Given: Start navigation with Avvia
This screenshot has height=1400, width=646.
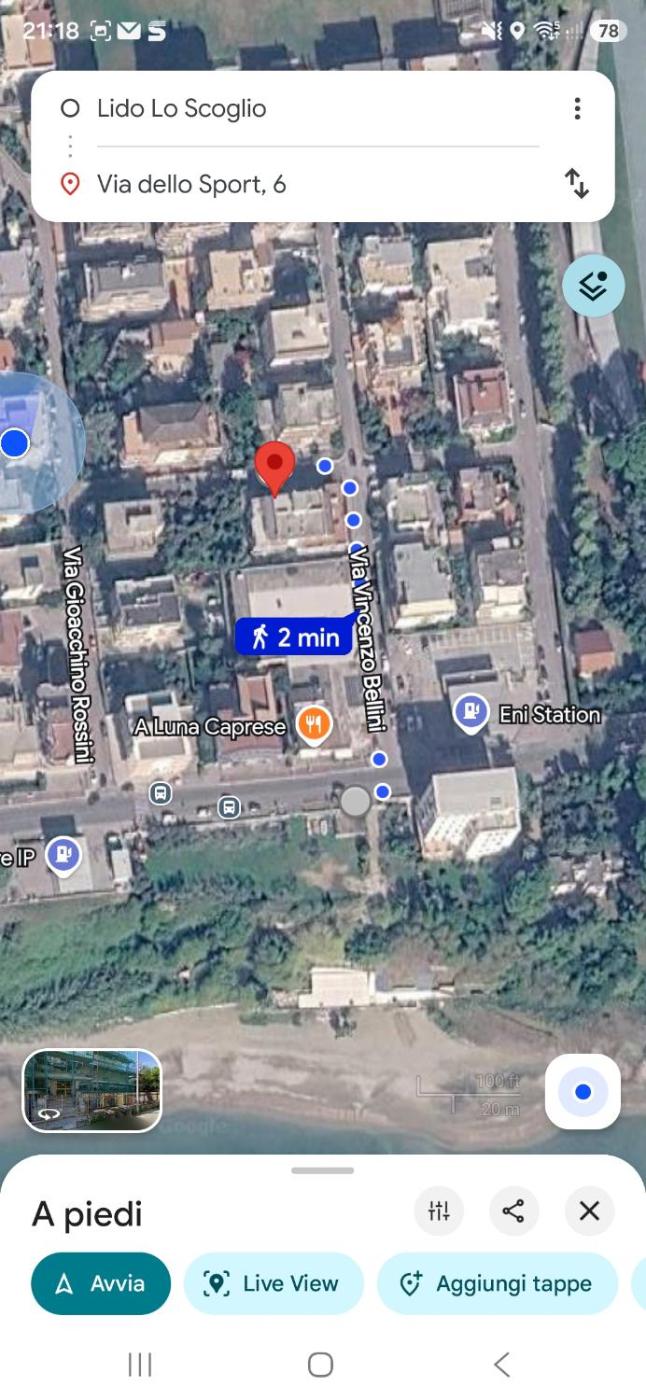Looking at the screenshot, I should (x=101, y=1283).
